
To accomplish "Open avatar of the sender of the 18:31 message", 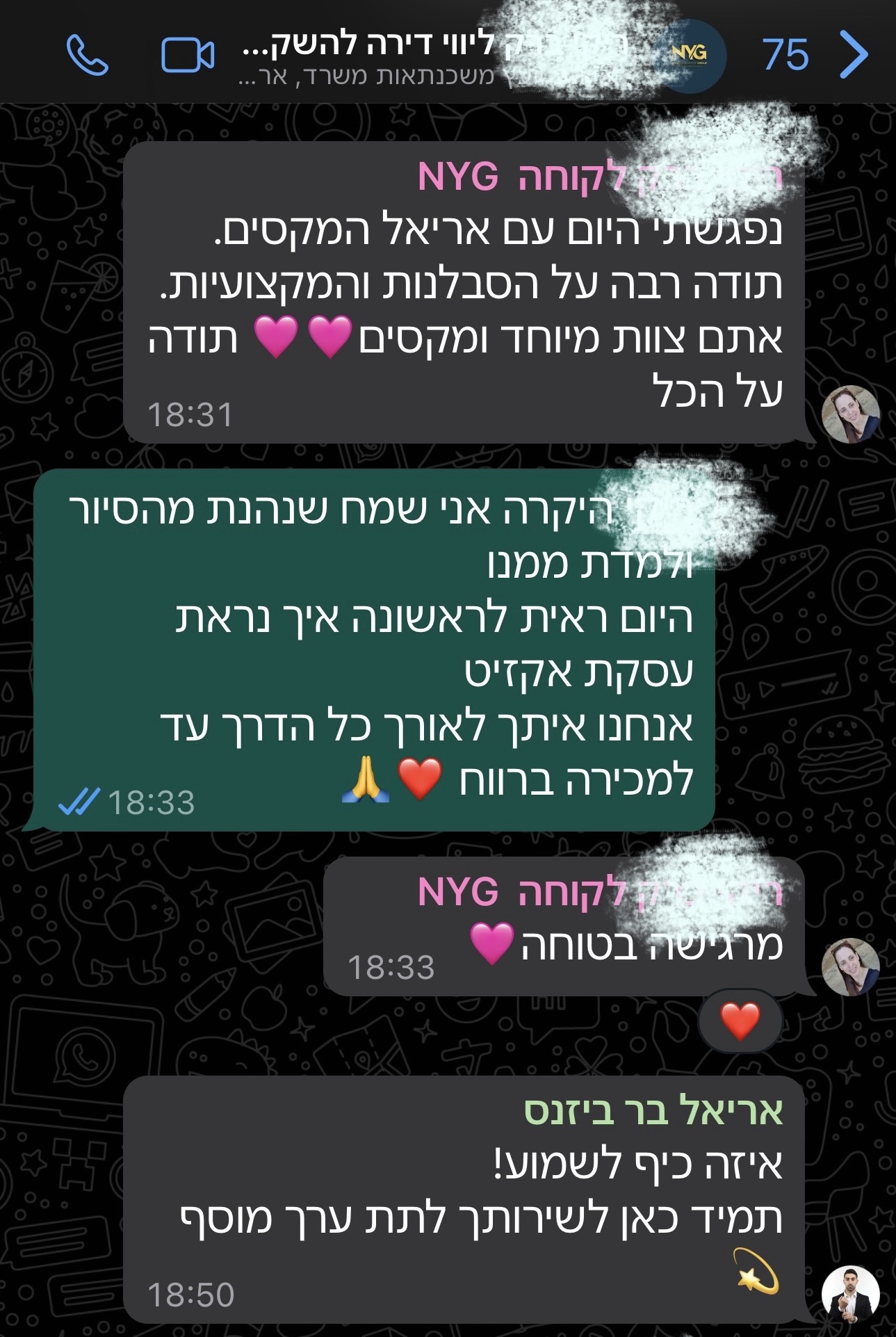I will click(x=850, y=414).
